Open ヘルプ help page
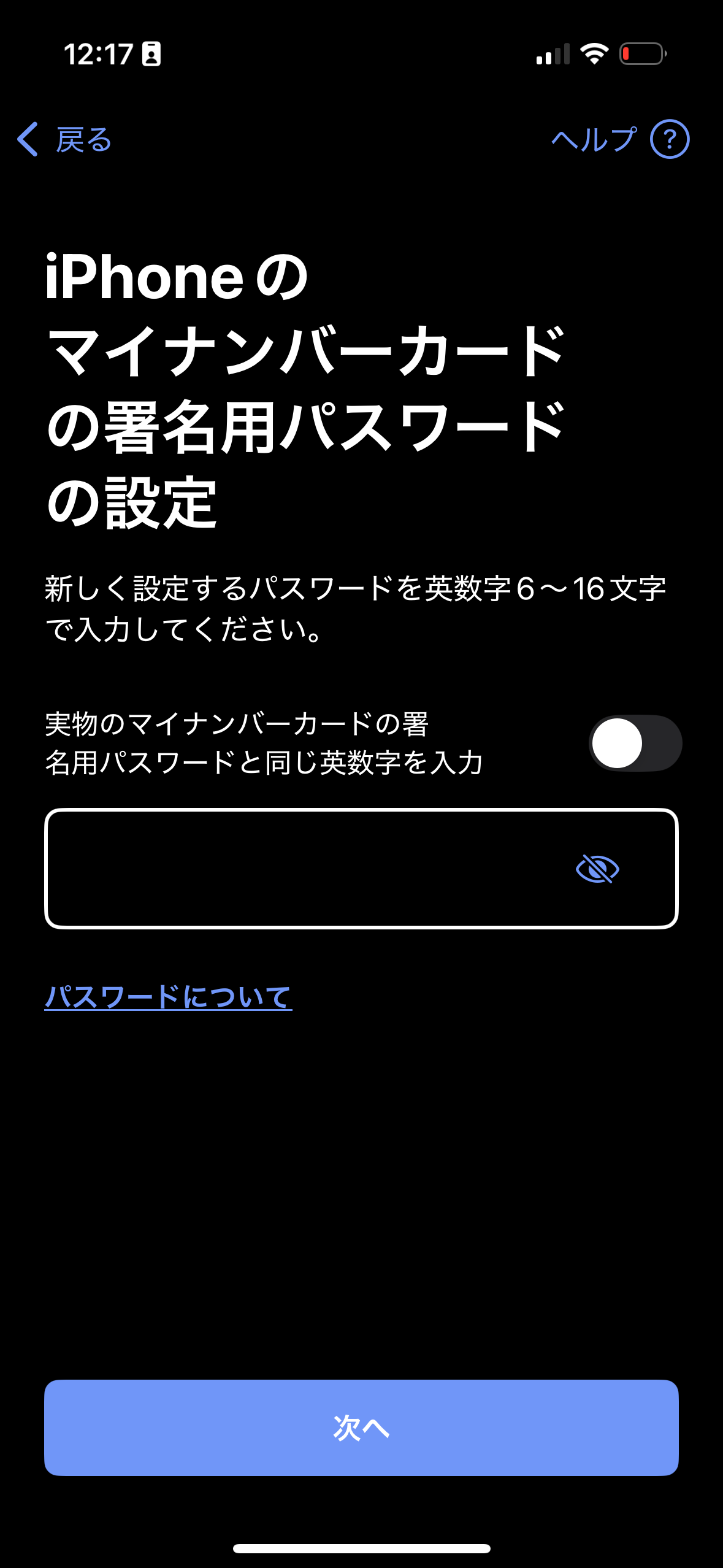 coord(620,139)
